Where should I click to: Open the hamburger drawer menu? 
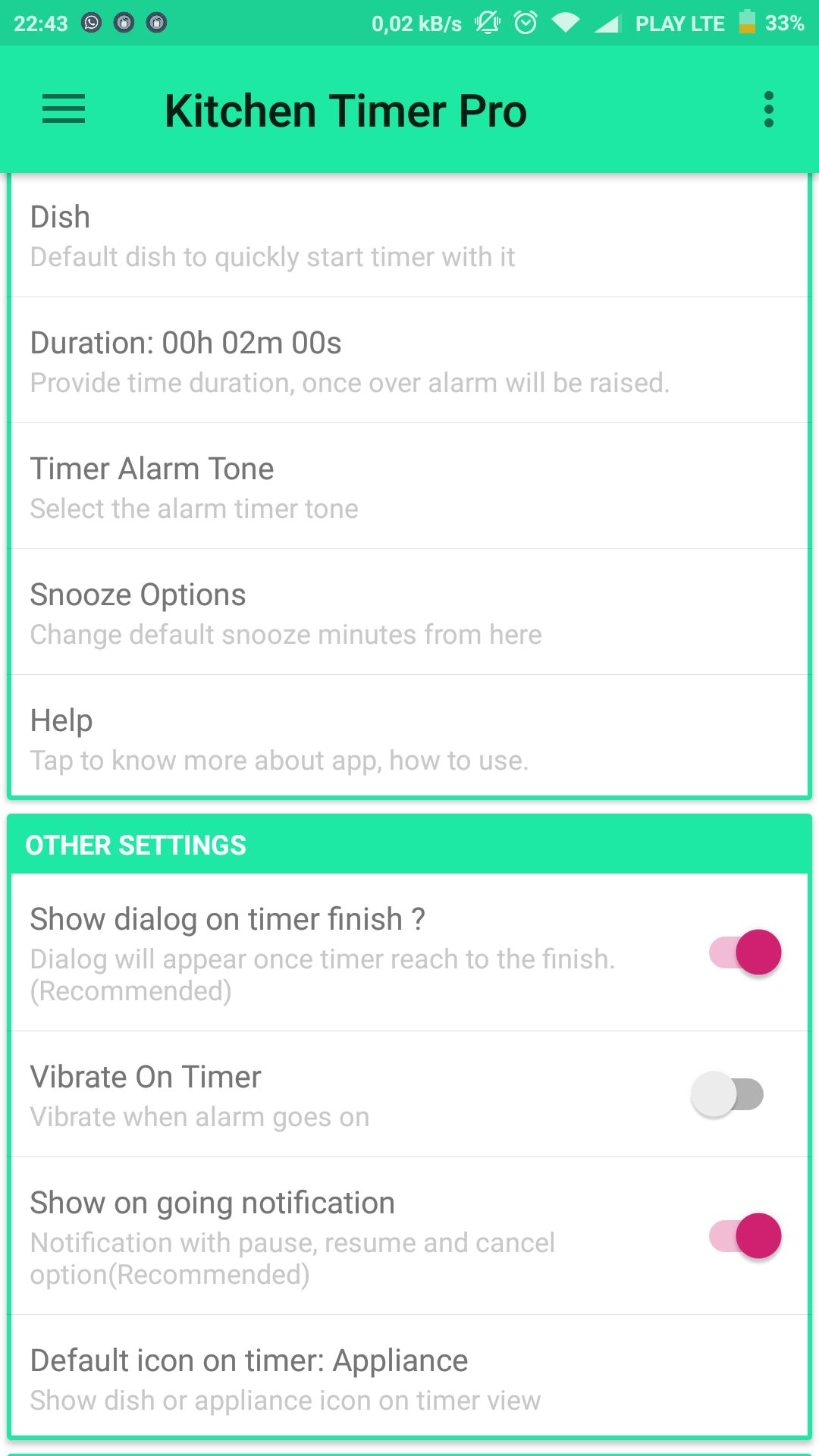(x=64, y=109)
